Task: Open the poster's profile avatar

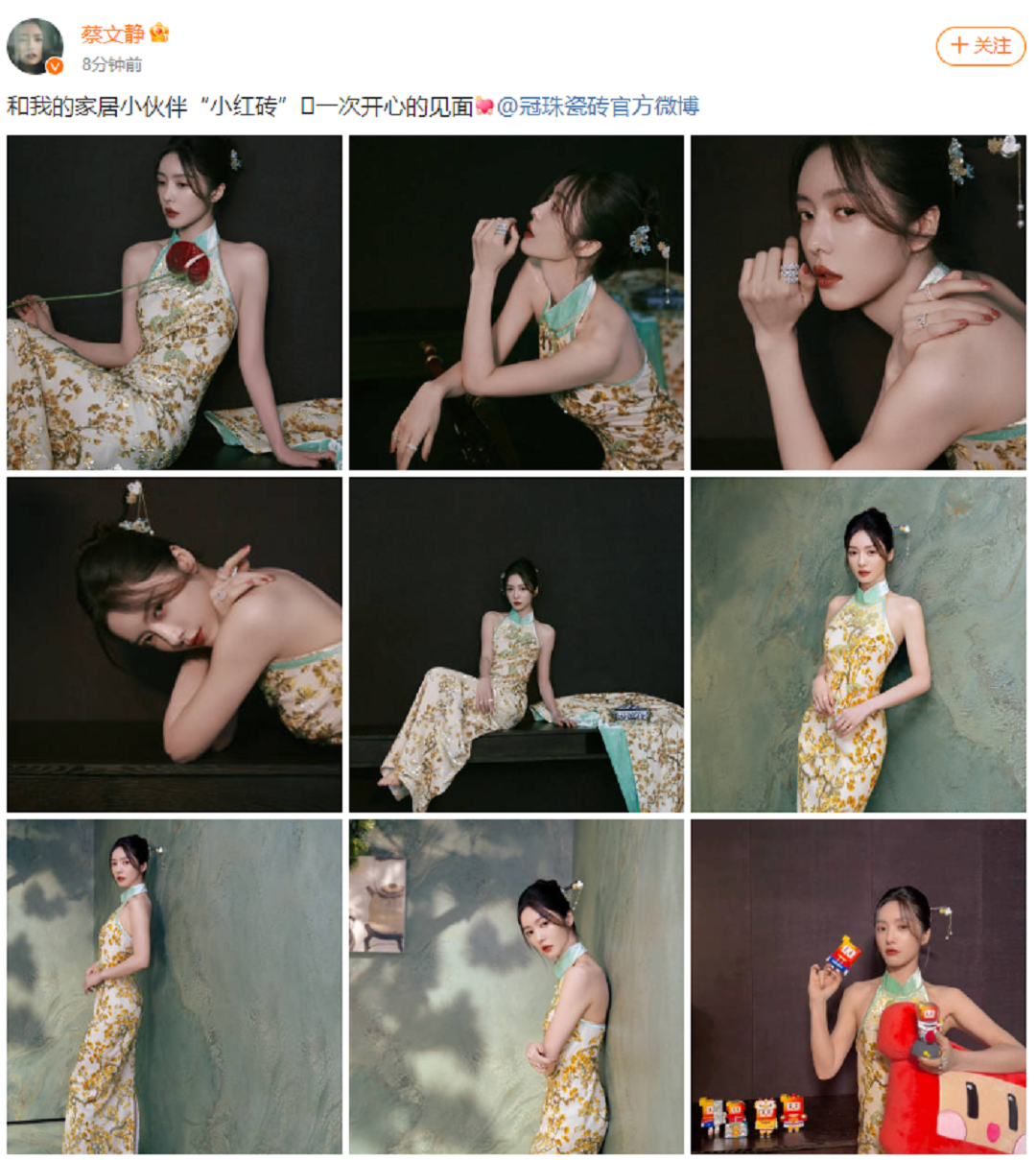Action: [x=35, y=46]
